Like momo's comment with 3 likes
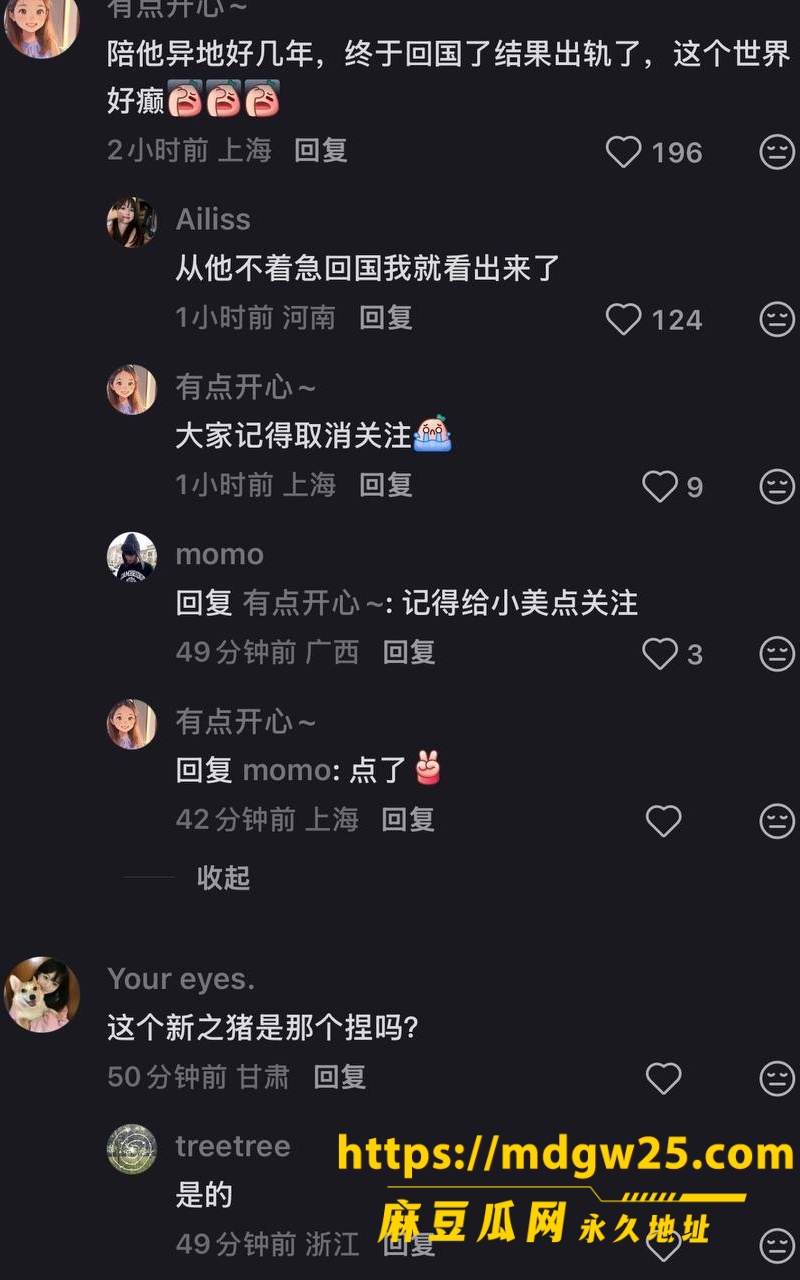The image size is (800, 1280). 660,654
